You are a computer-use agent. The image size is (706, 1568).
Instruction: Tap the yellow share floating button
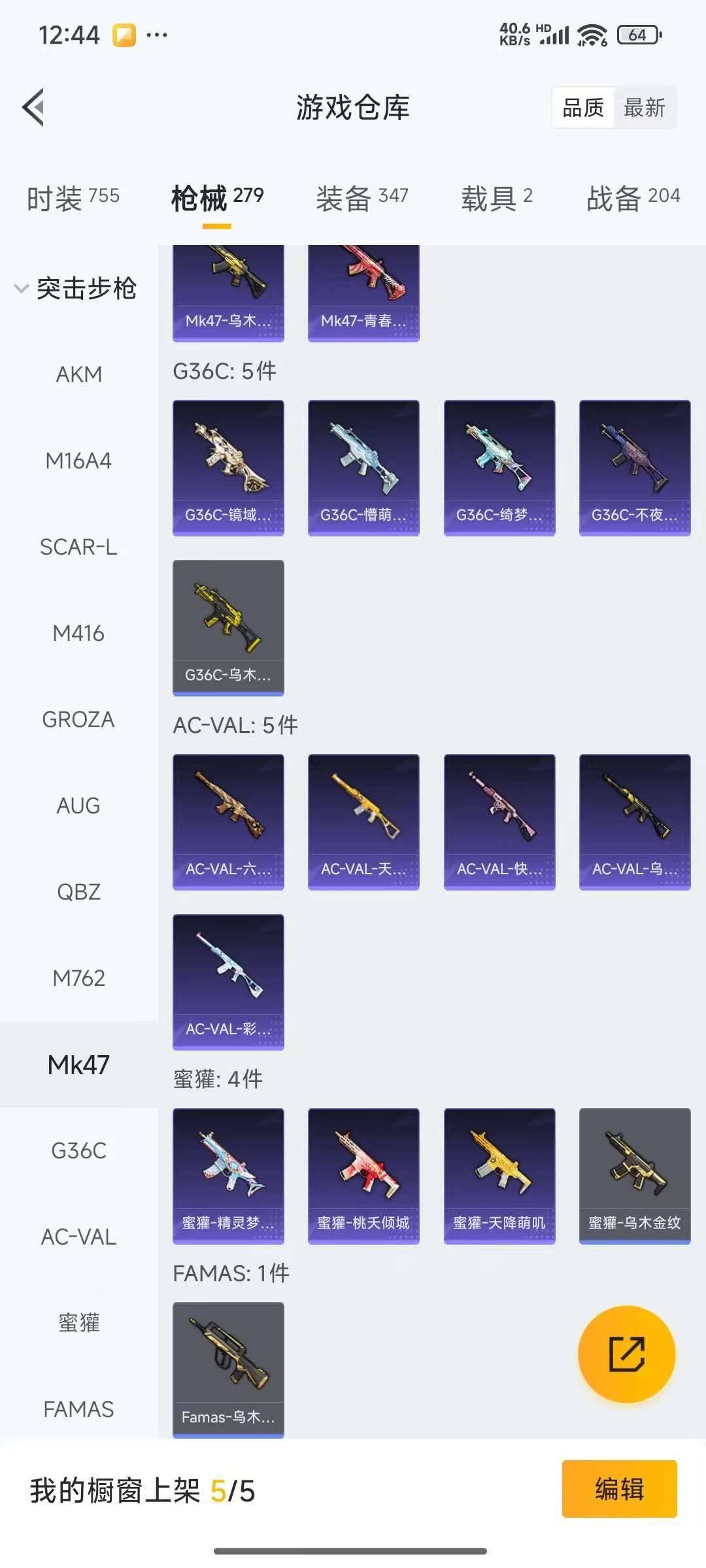click(626, 1354)
